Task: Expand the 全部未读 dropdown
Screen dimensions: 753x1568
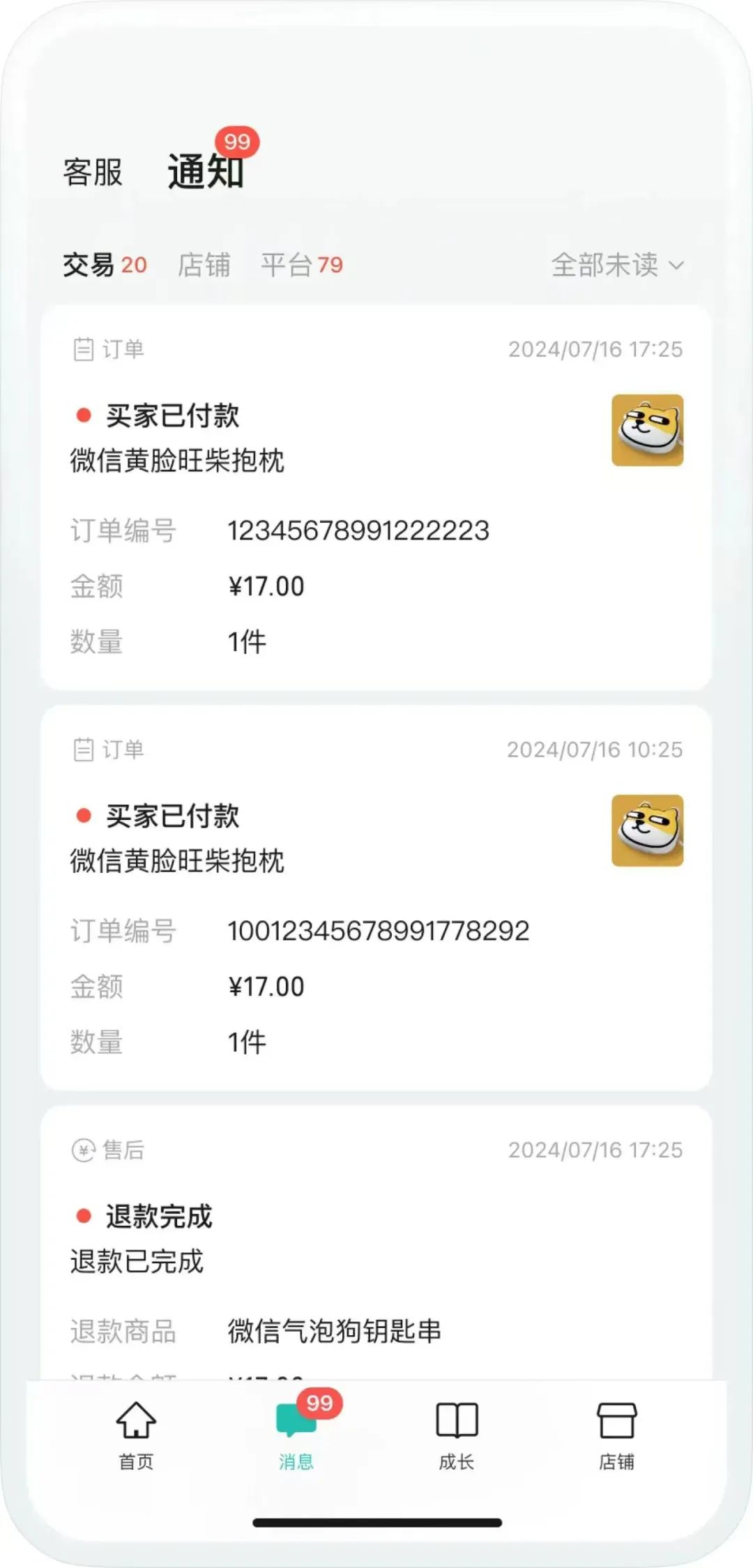Action: point(617,265)
